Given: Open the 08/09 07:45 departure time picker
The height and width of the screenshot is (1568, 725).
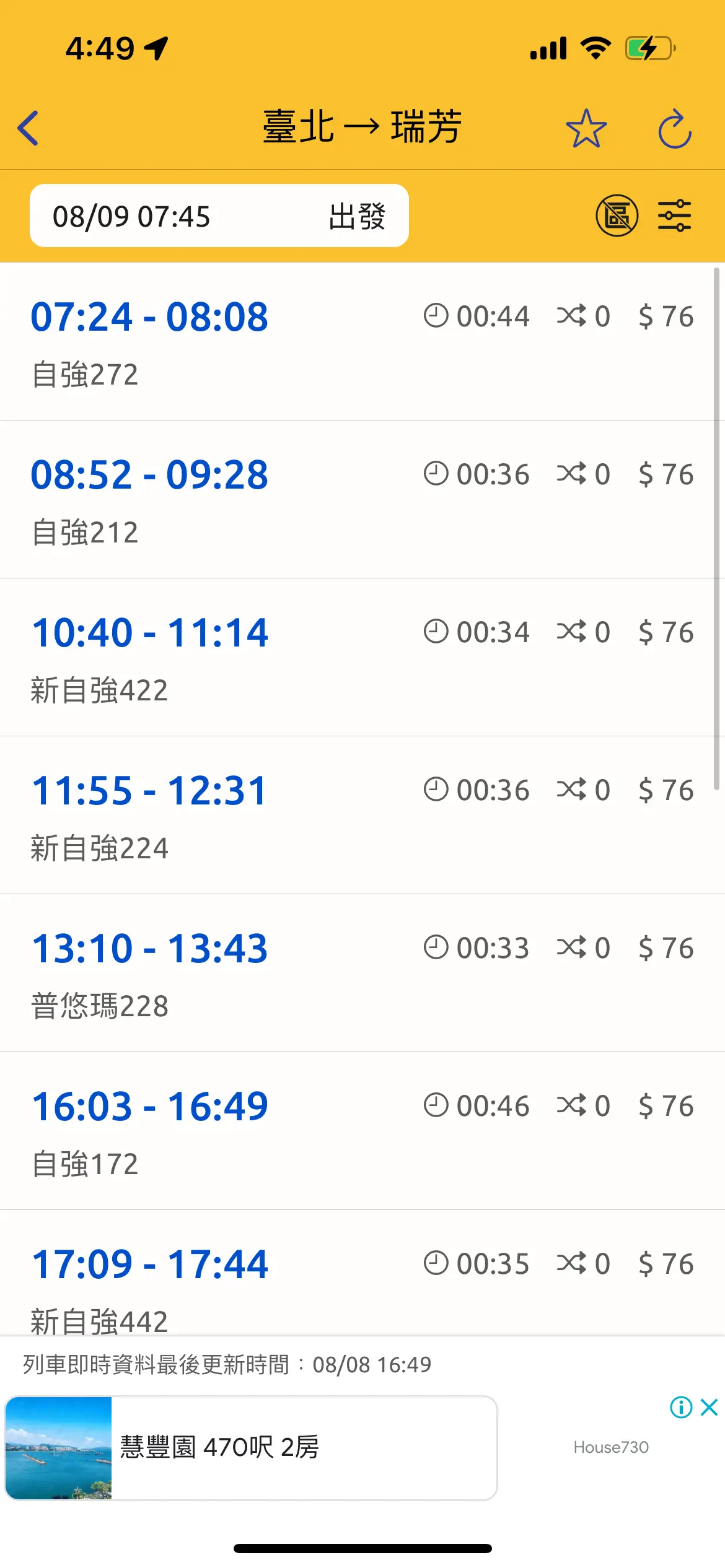Looking at the screenshot, I should click(x=219, y=216).
